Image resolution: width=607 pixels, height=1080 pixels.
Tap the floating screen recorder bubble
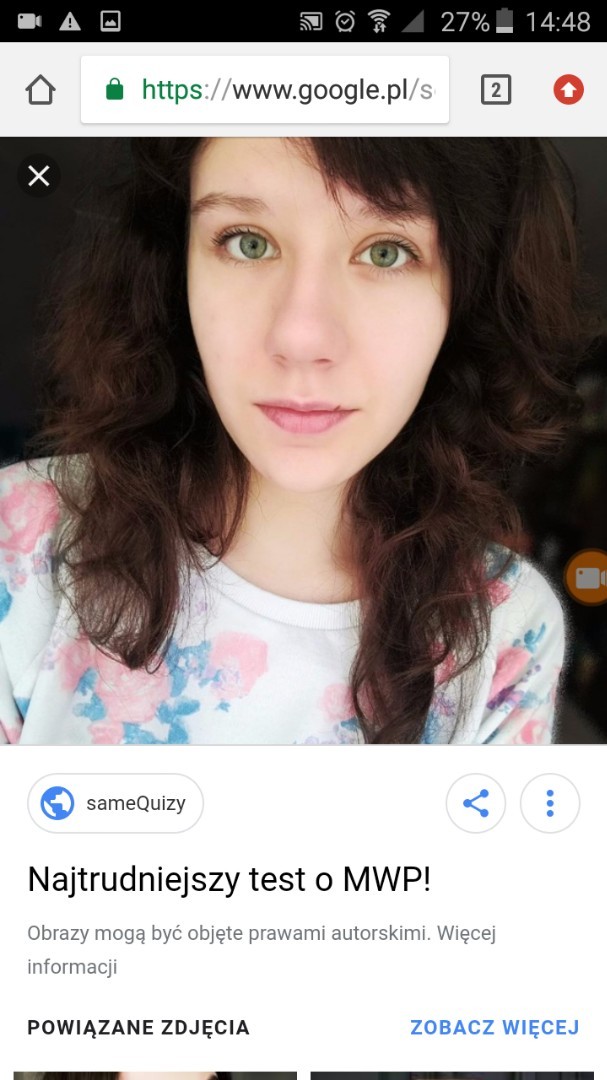[588, 578]
